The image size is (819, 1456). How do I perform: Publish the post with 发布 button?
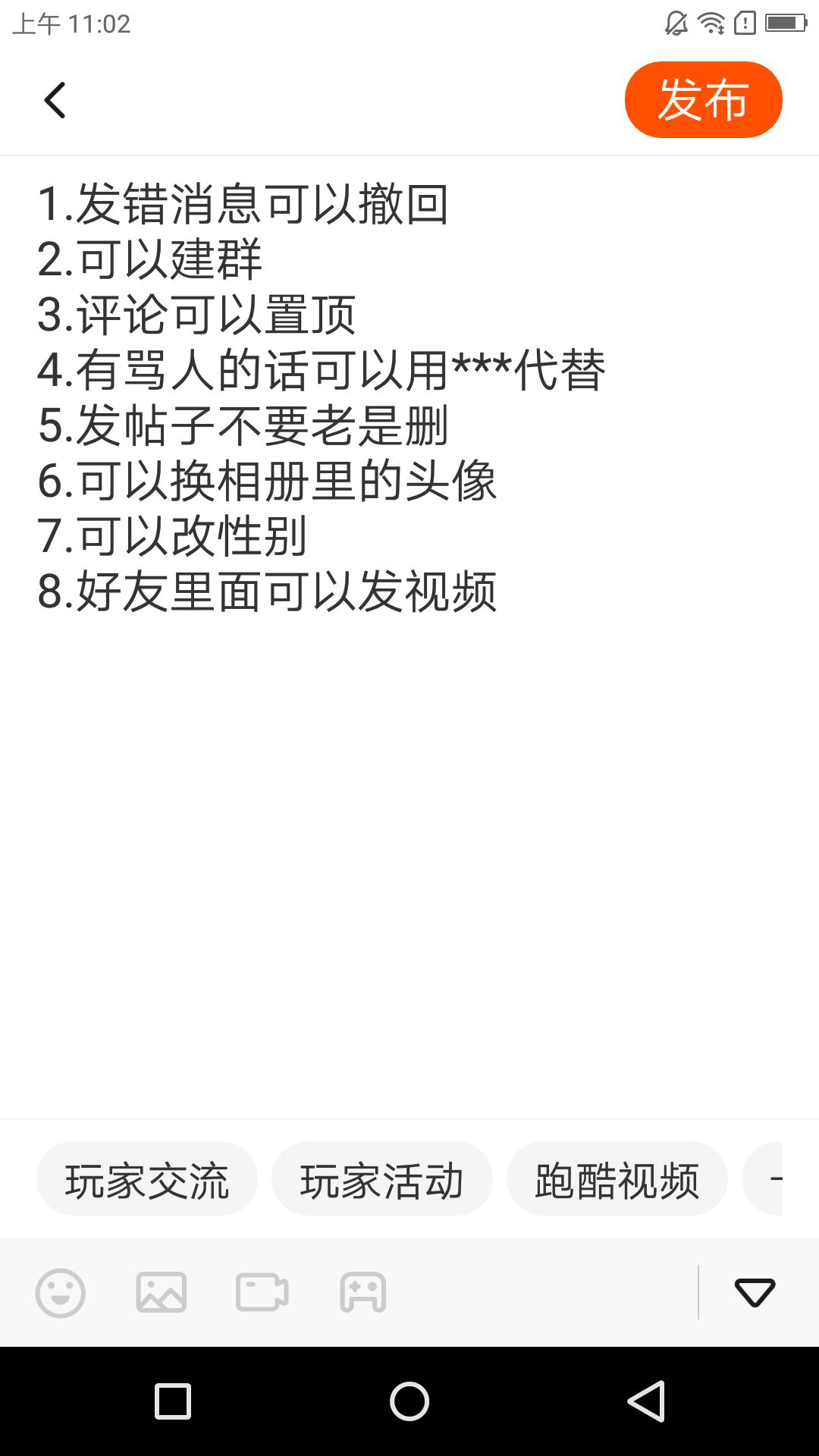click(x=703, y=99)
